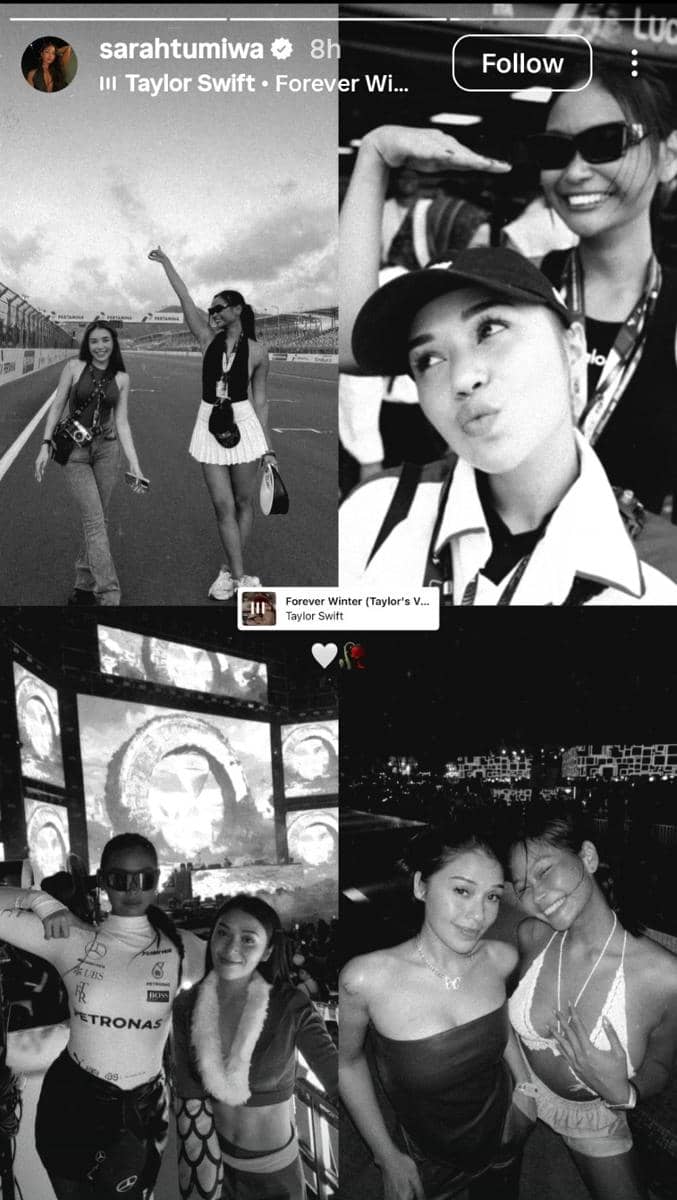Tap the Forever Winter music sticker

click(337, 608)
